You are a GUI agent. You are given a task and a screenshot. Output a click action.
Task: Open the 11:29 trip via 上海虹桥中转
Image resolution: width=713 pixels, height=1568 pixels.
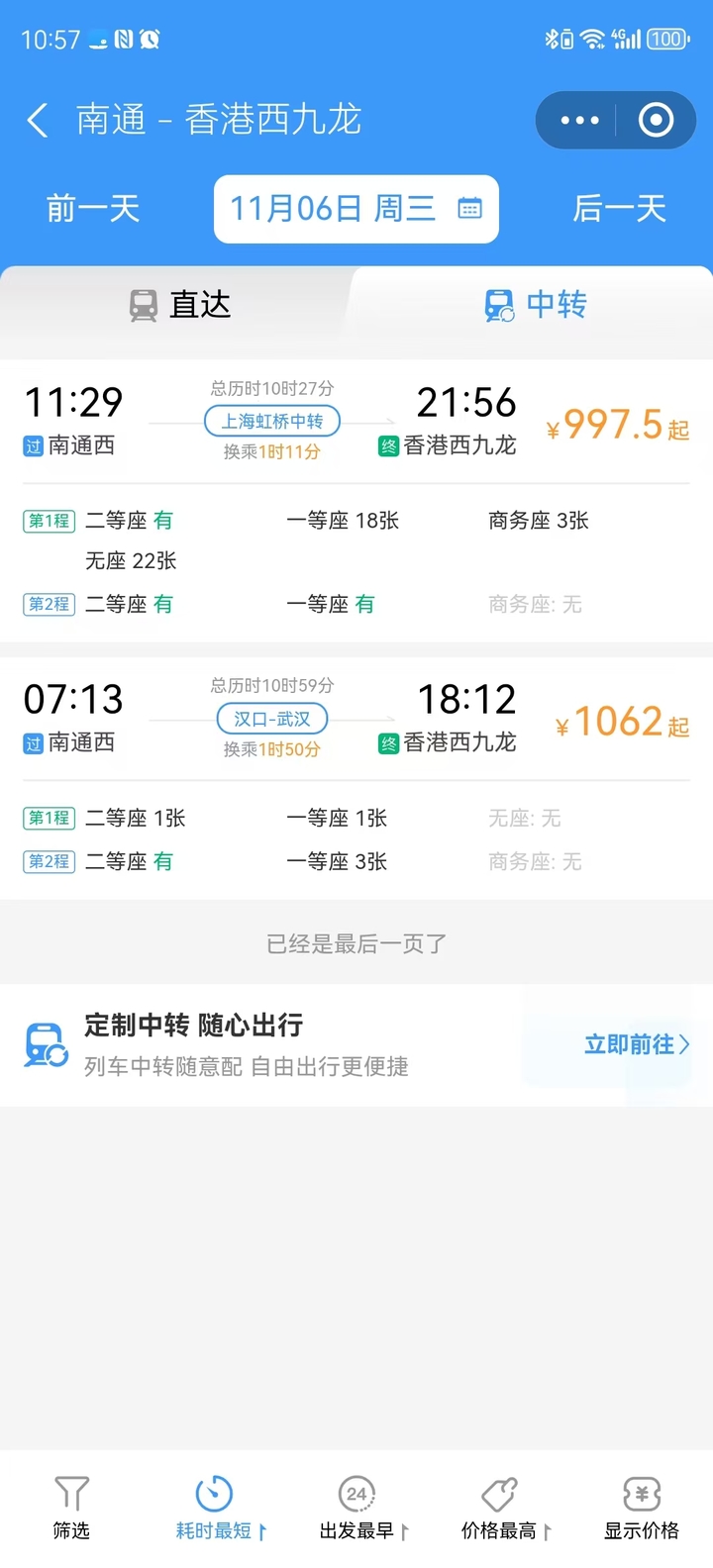(356, 501)
